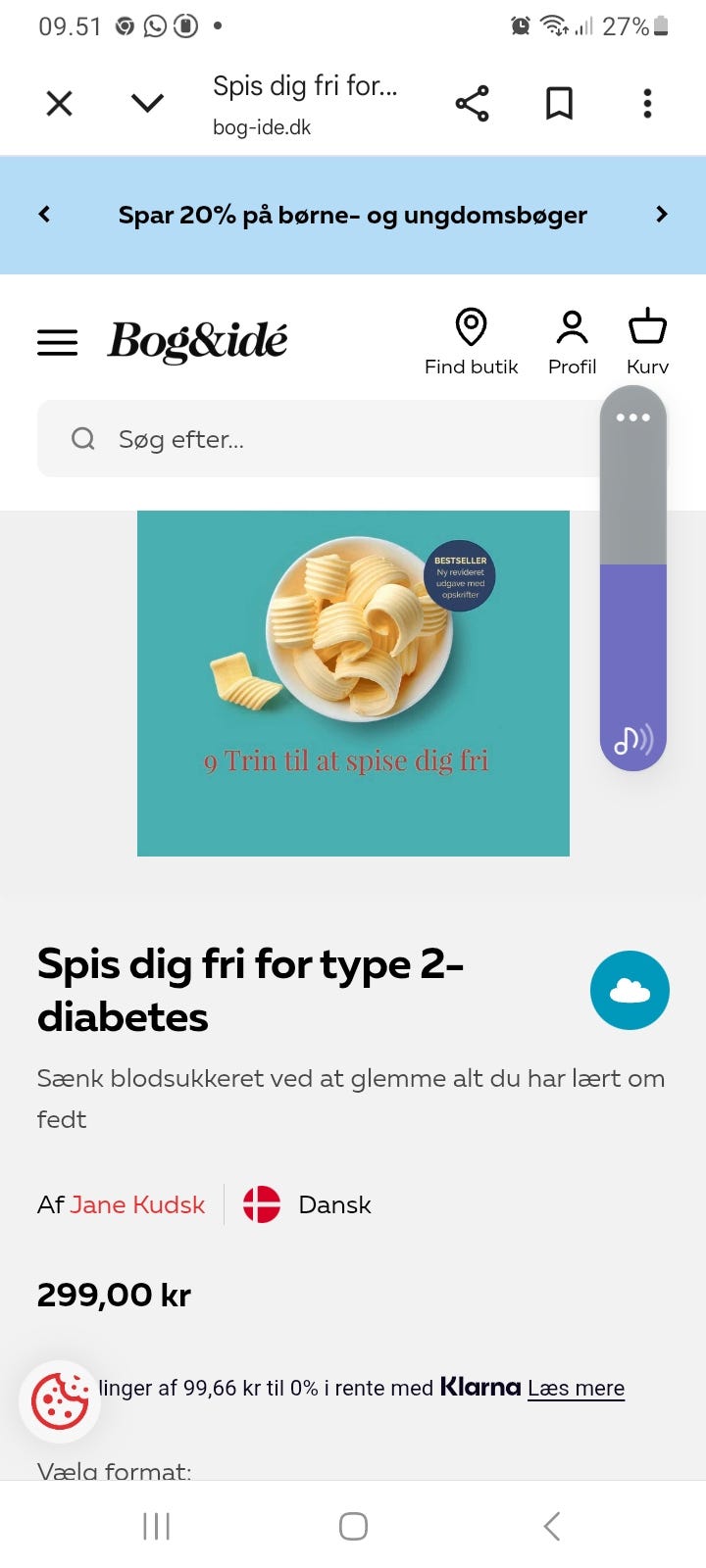This screenshot has height=1568, width=706.
Task: Bookmark this page
Action: point(559,103)
